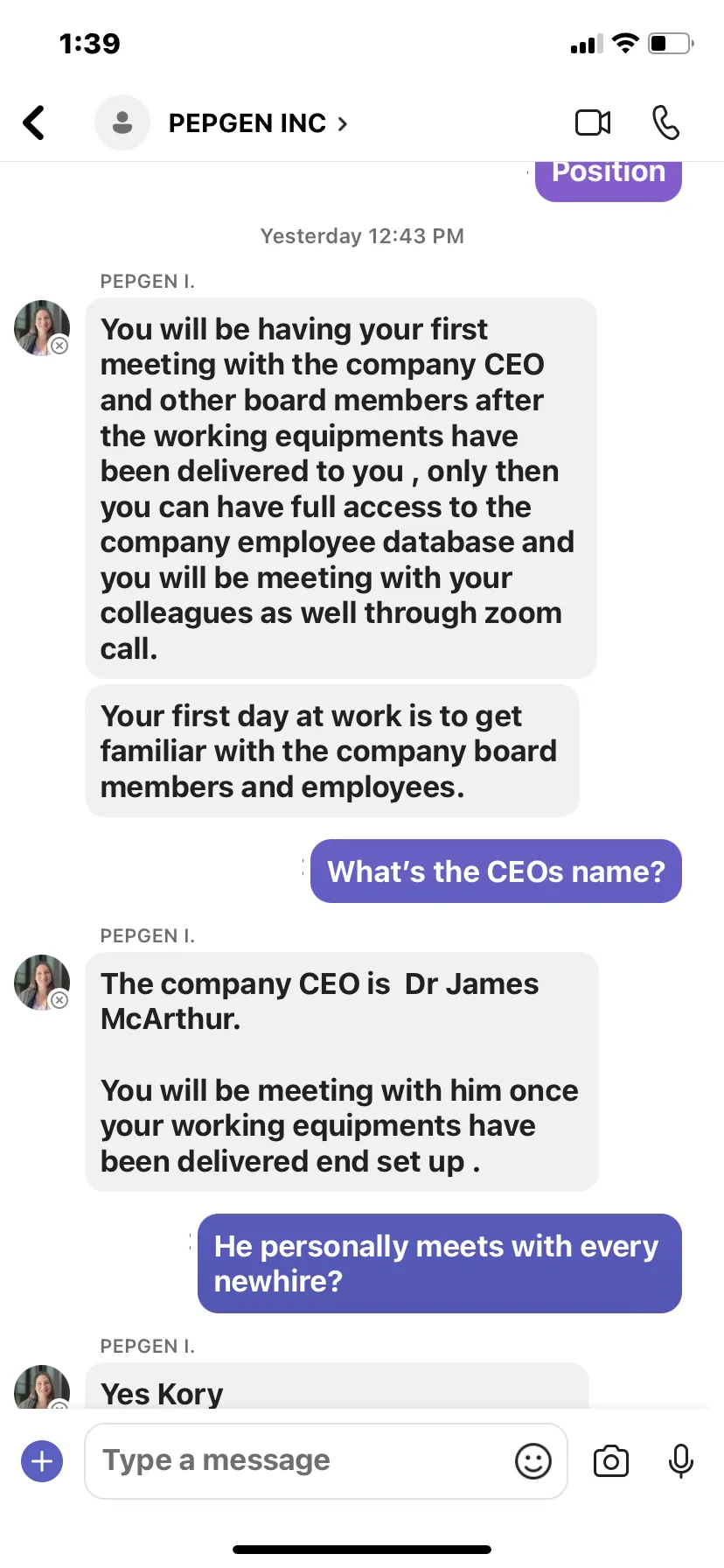Open the emoji picker
This screenshot has height=1568, width=724.
point(533,1460)
